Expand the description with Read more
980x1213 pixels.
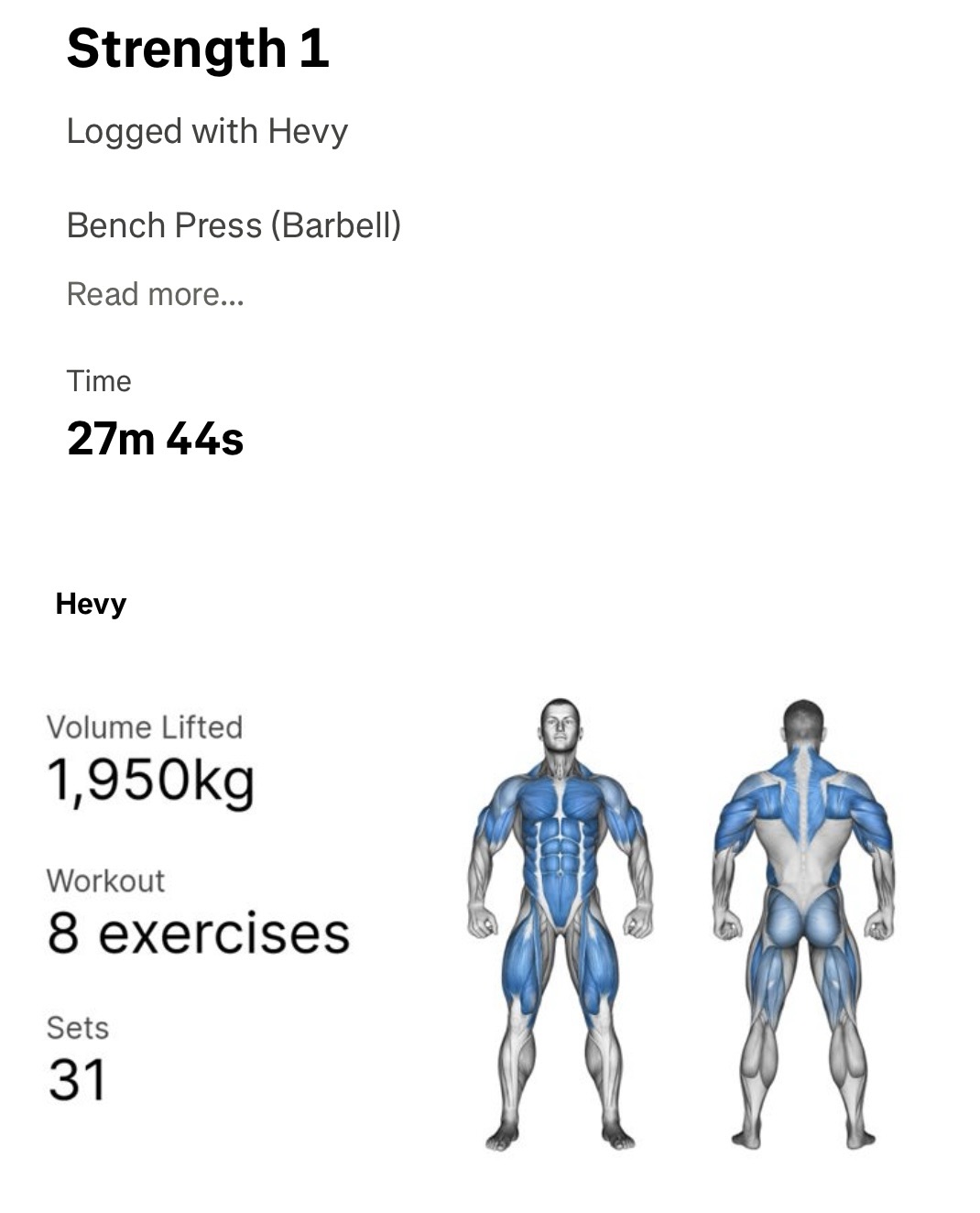pos(155,294)
